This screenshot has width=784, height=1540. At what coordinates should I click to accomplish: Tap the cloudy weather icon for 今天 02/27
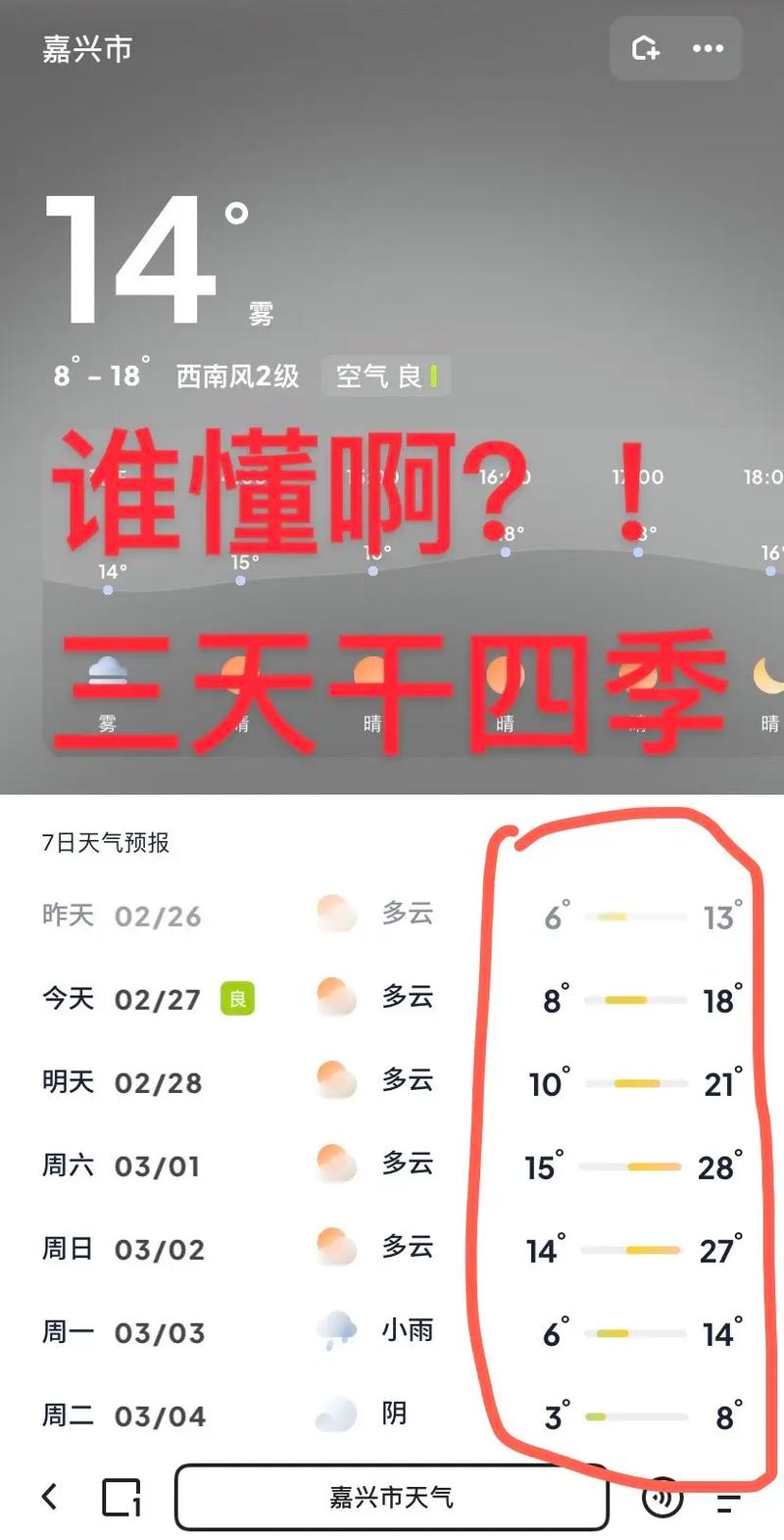[336, 995]
